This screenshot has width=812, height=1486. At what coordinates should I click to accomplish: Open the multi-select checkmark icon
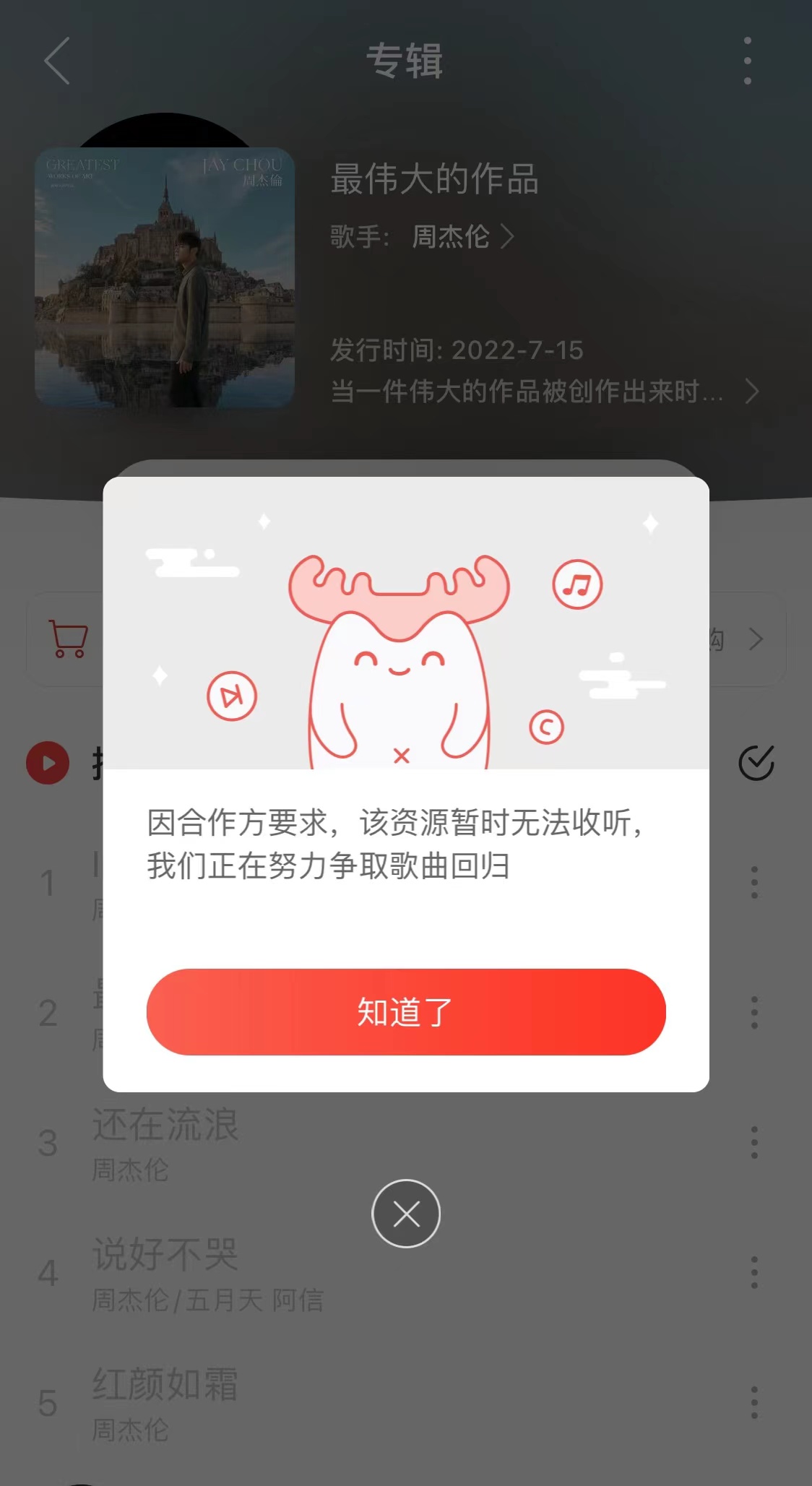pos(756,763)
